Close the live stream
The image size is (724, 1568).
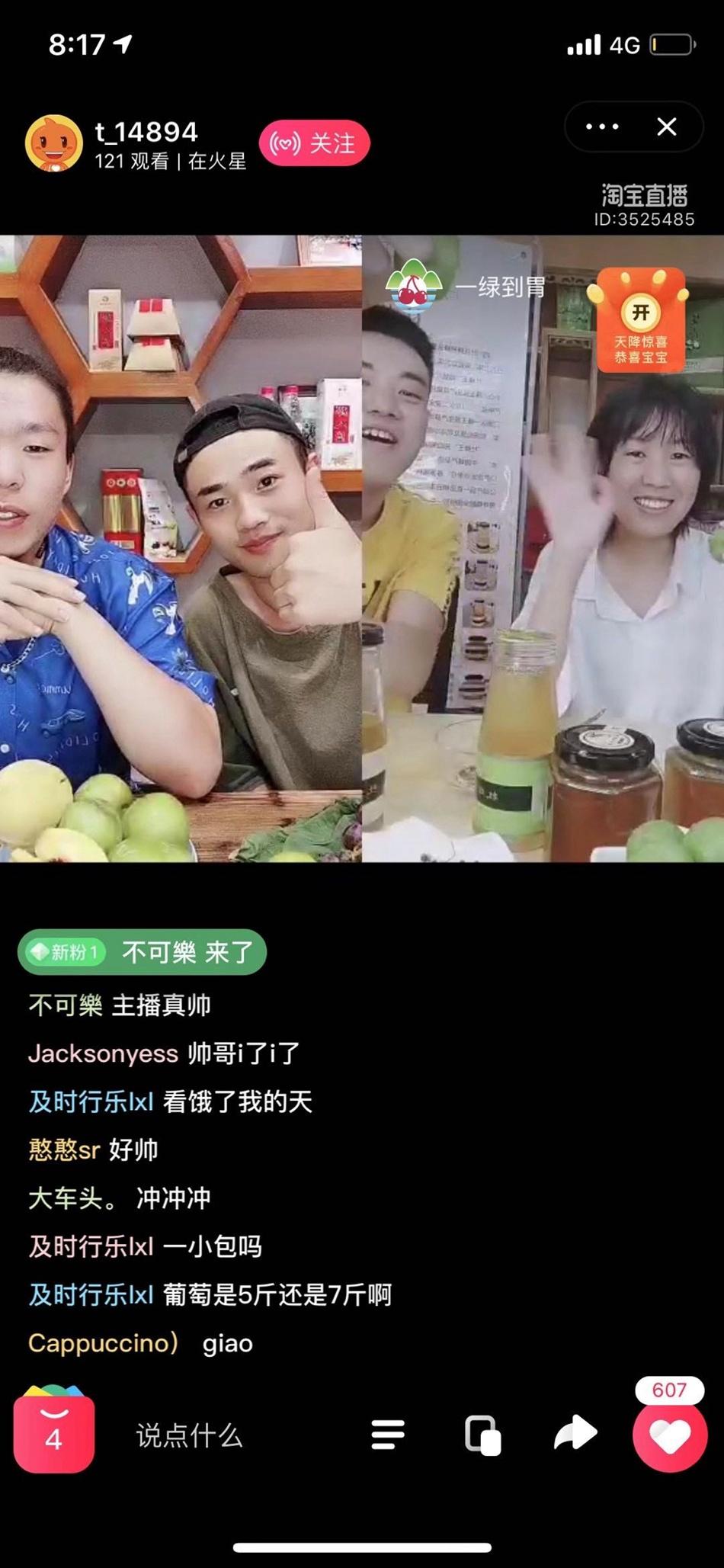pyautogui.click(x=667, y=127)
